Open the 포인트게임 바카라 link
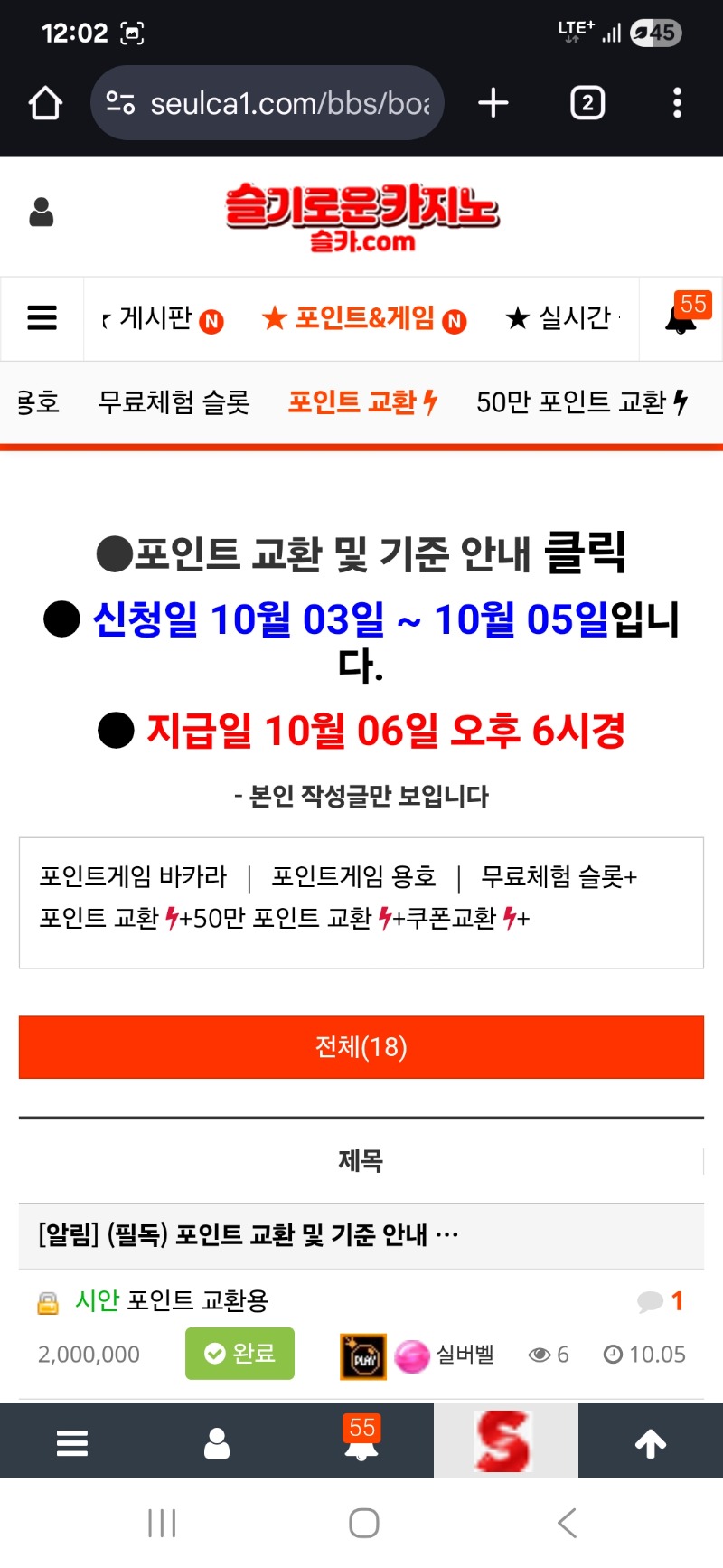 (133, 876)
